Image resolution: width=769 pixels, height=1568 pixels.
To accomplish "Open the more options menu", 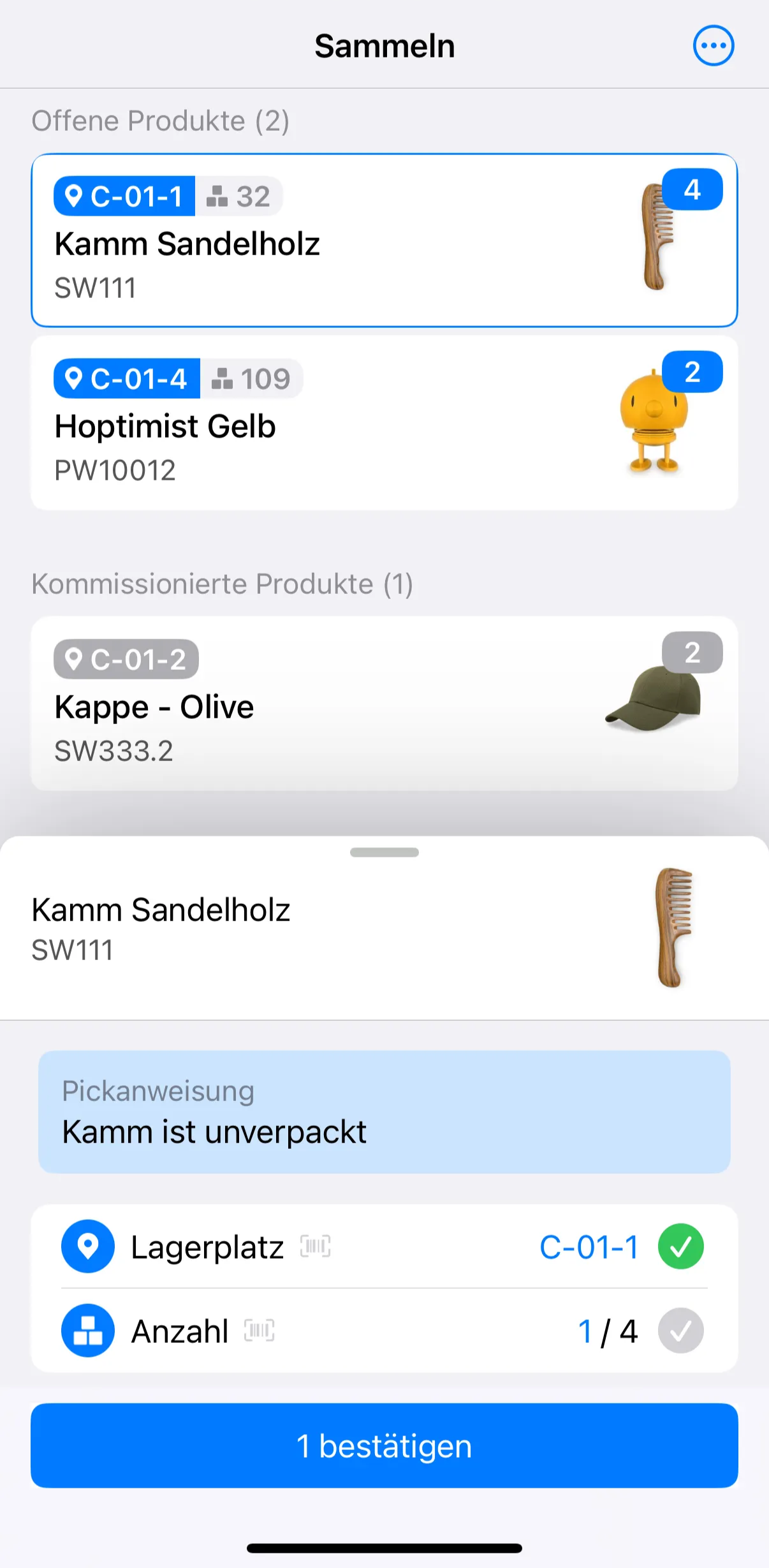I will [x=713, y=46].
